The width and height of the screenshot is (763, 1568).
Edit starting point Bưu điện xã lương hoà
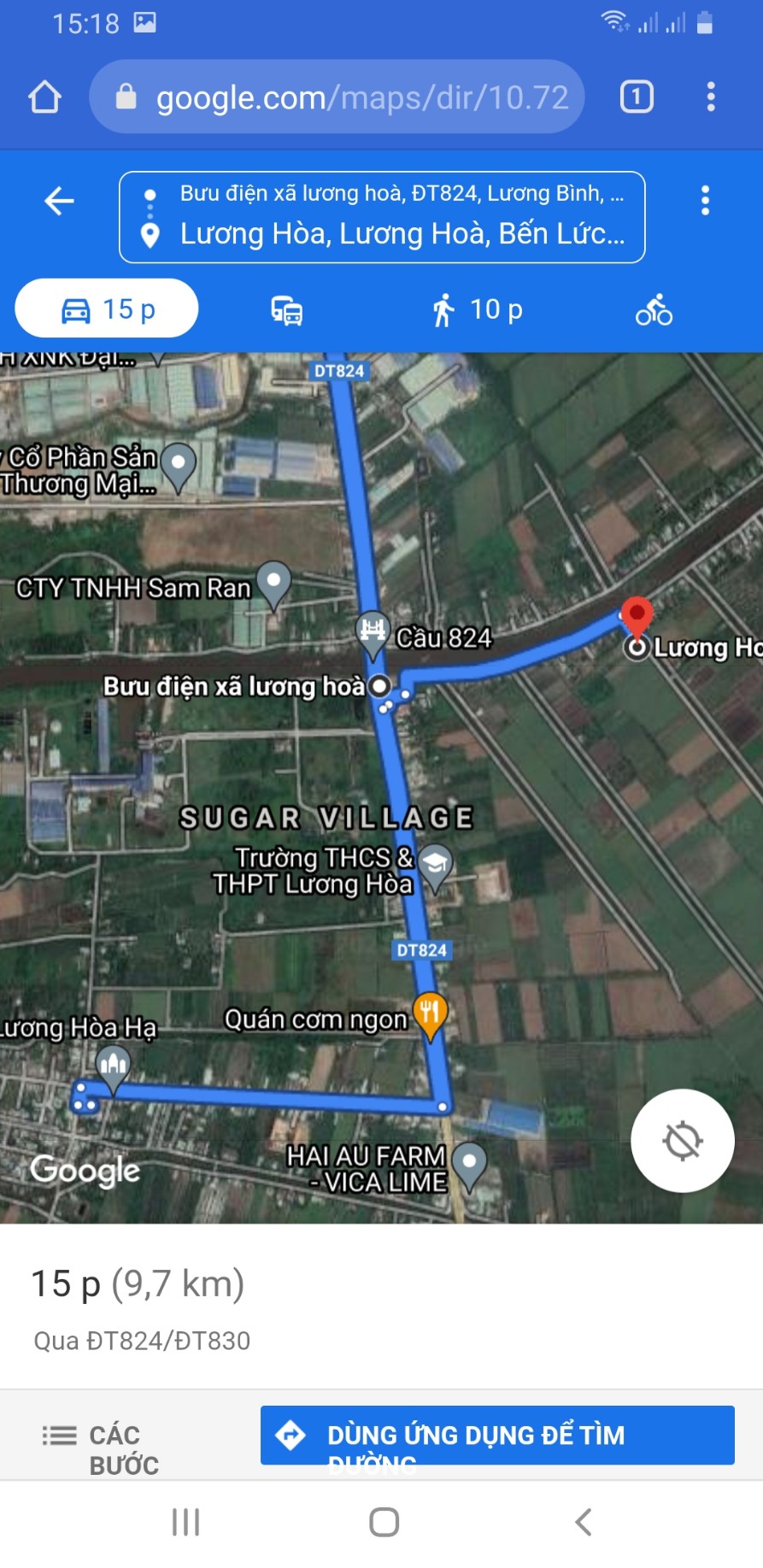tap(401, 194)
